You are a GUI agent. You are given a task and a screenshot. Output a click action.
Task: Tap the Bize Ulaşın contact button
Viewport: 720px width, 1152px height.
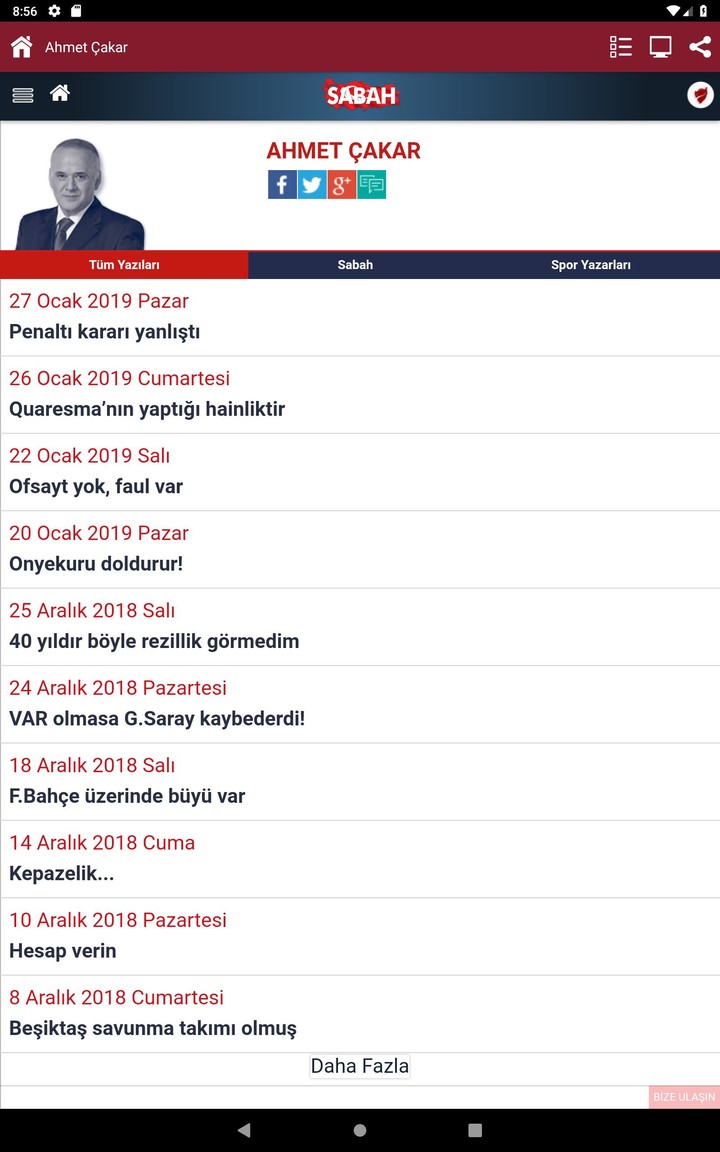pyautogui.click(x=684, y=1097)
